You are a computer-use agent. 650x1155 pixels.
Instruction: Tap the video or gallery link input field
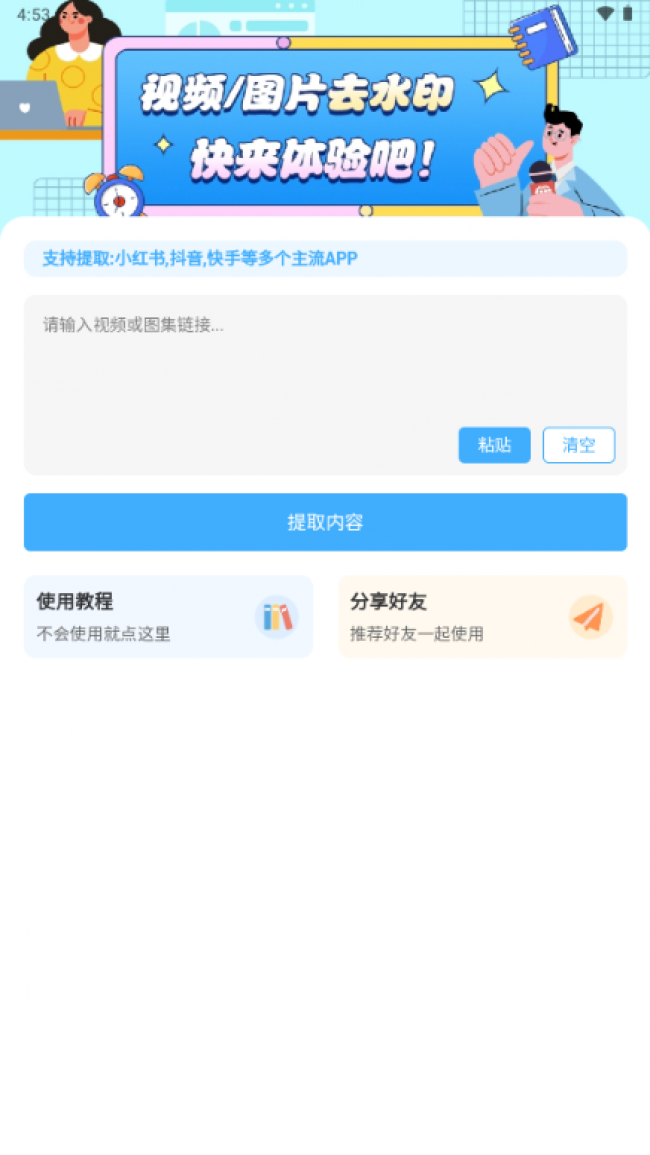325,359
